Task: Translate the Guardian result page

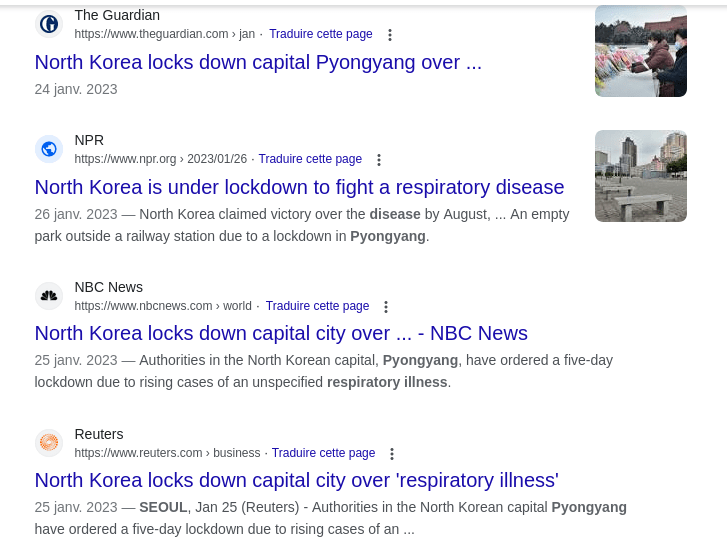Action: point(320,34)
